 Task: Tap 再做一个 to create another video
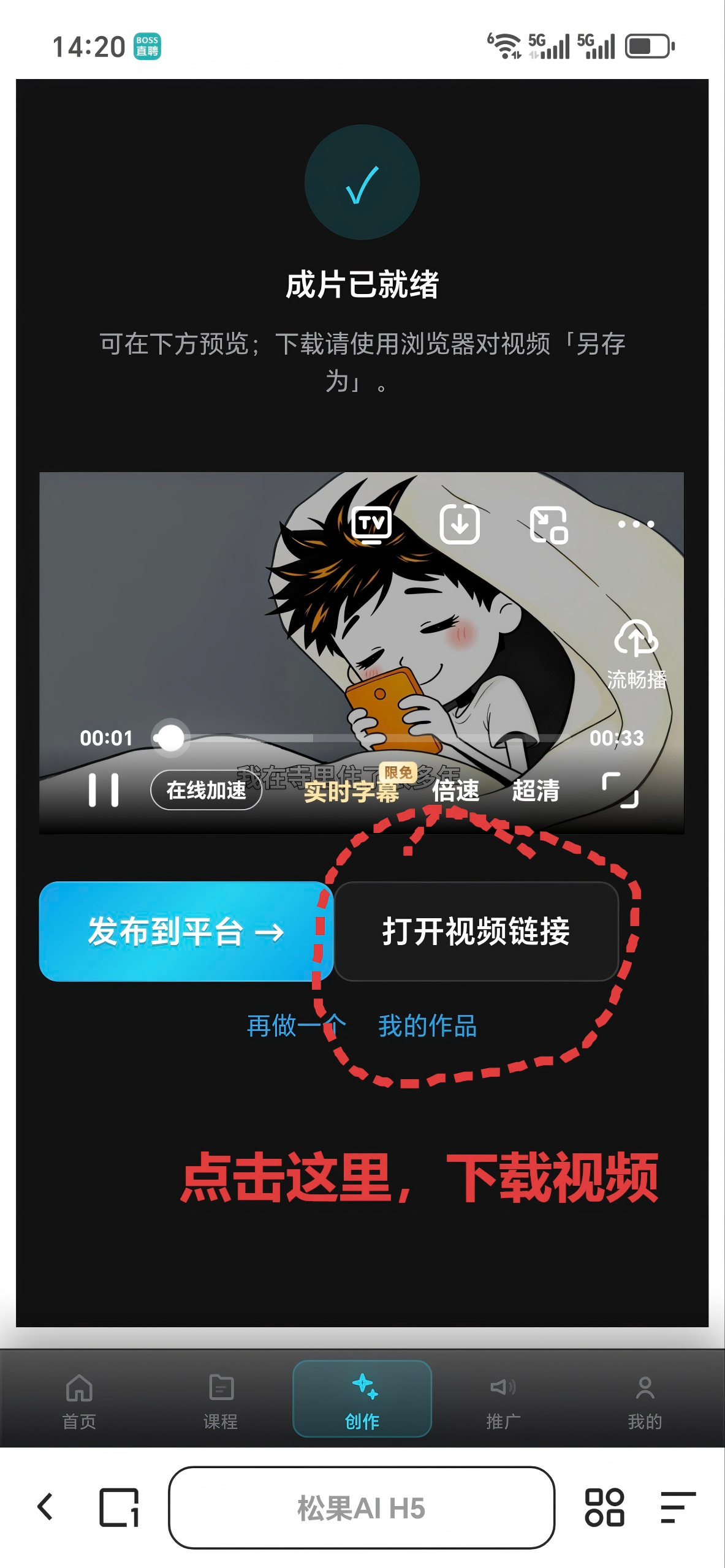[297, 1025]
